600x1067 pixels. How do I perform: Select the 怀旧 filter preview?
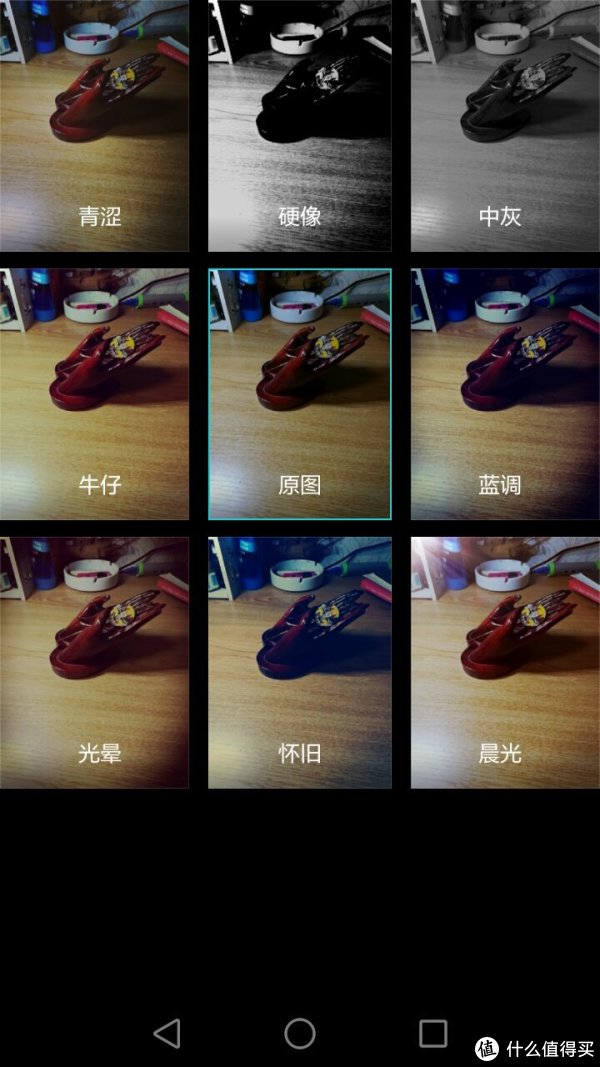pyautogui.click(x=299, y=662)
